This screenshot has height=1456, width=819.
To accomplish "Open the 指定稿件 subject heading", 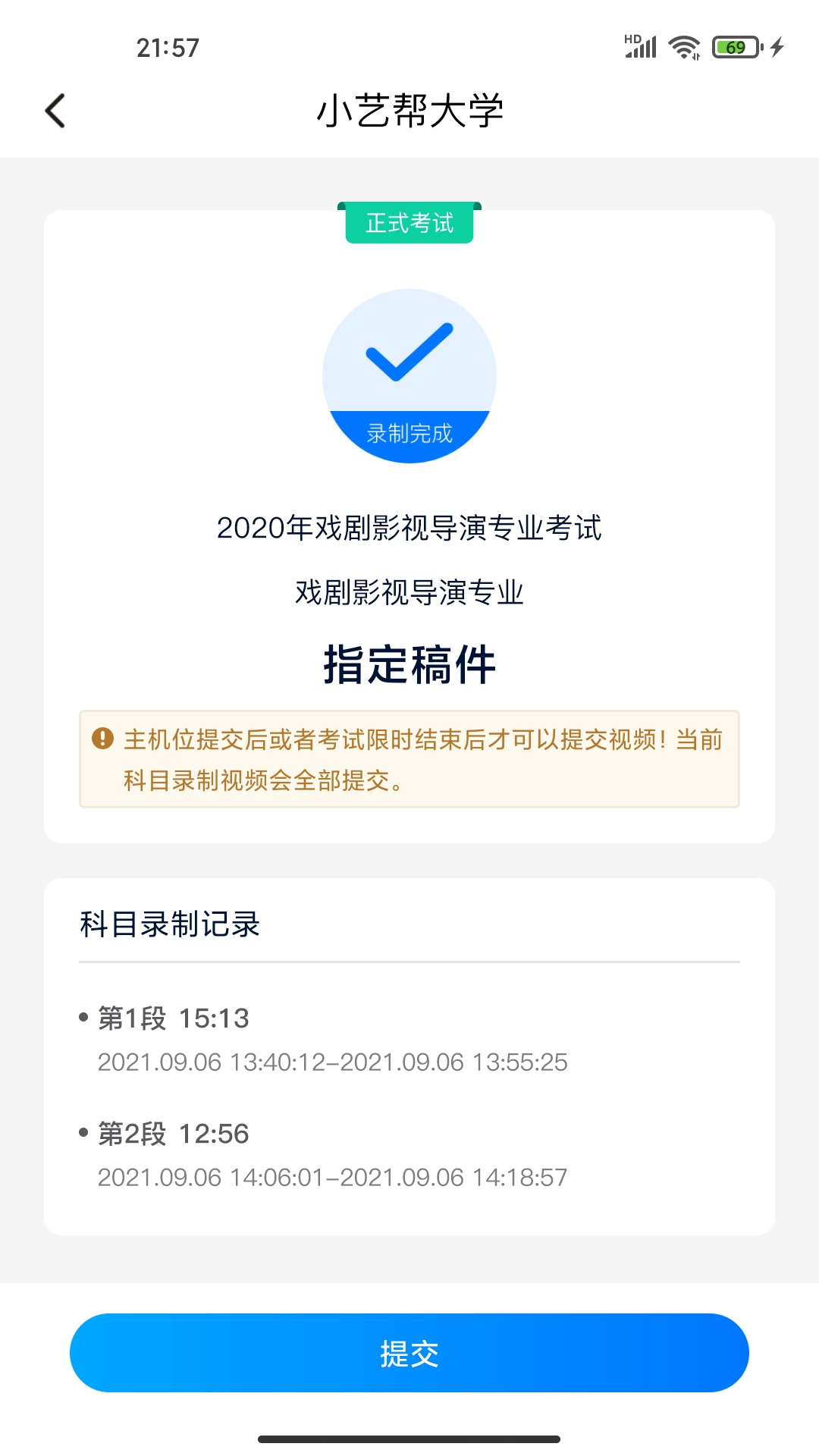I will tap(409, 664).
